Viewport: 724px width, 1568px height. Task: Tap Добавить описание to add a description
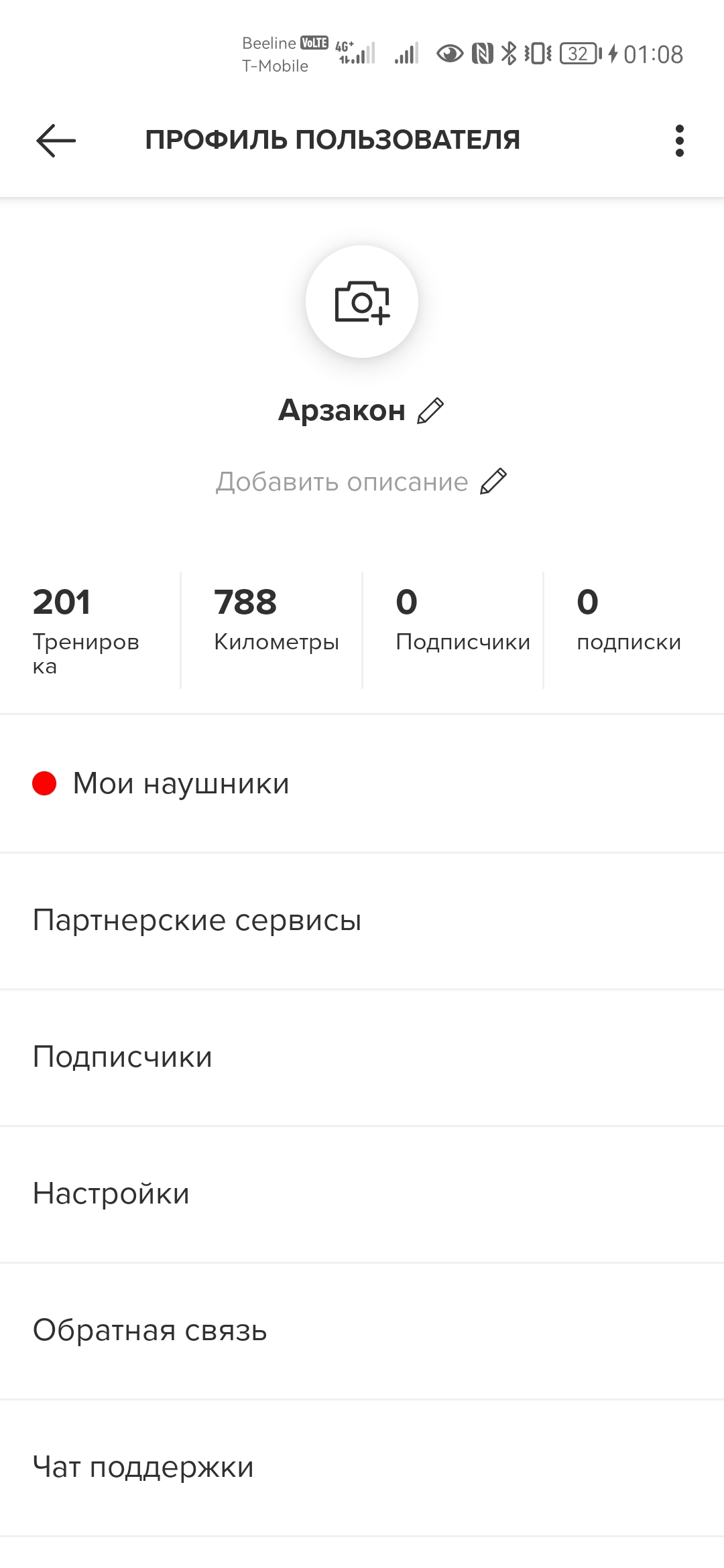tap(342, 482)
